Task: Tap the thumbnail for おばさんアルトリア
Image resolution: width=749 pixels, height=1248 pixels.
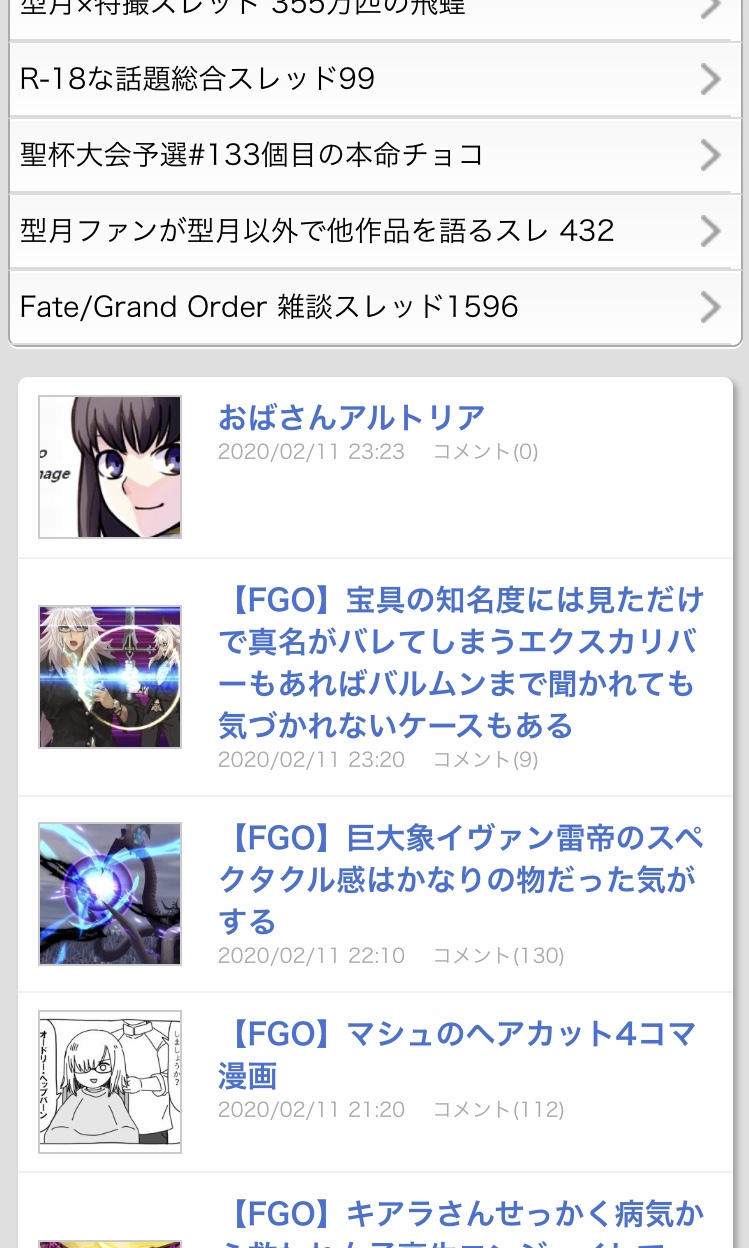Action: click(110, 467)
